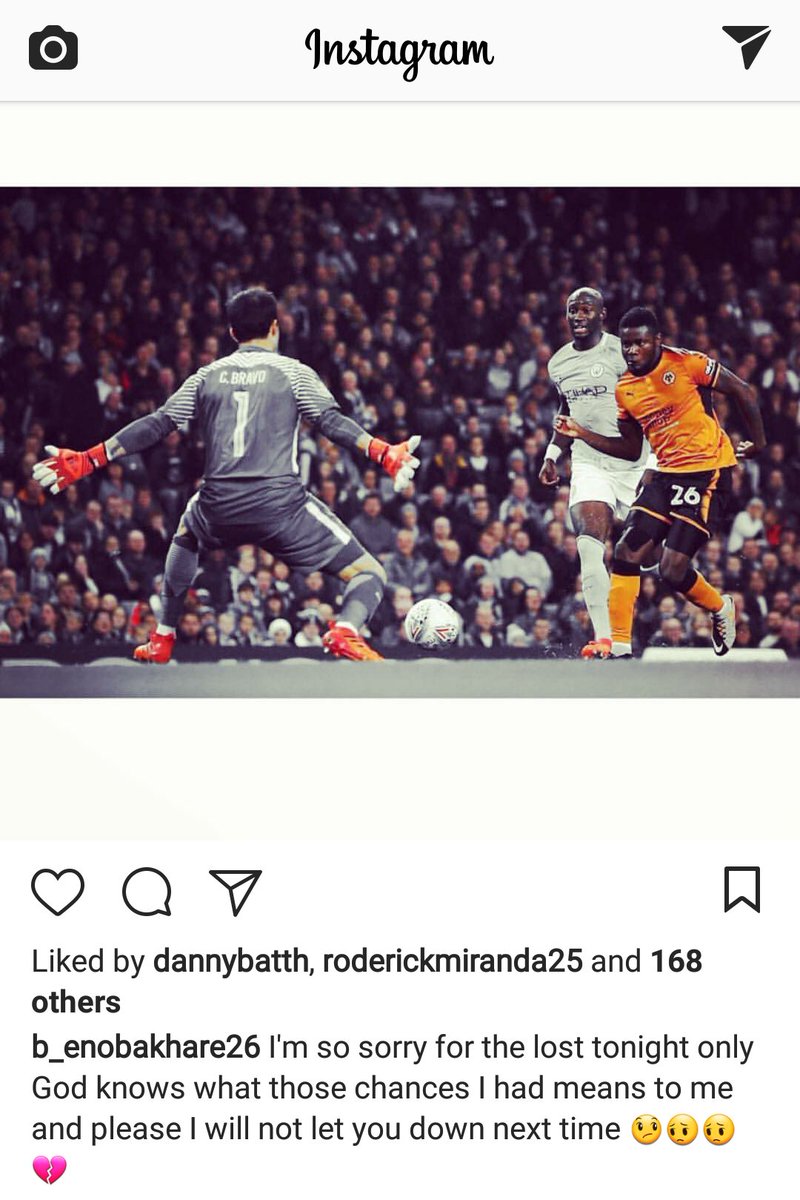Open dannybatth's profile from likes
Image resolution: width=800 pixels, height=1200 pixels.
click(229, 962)
